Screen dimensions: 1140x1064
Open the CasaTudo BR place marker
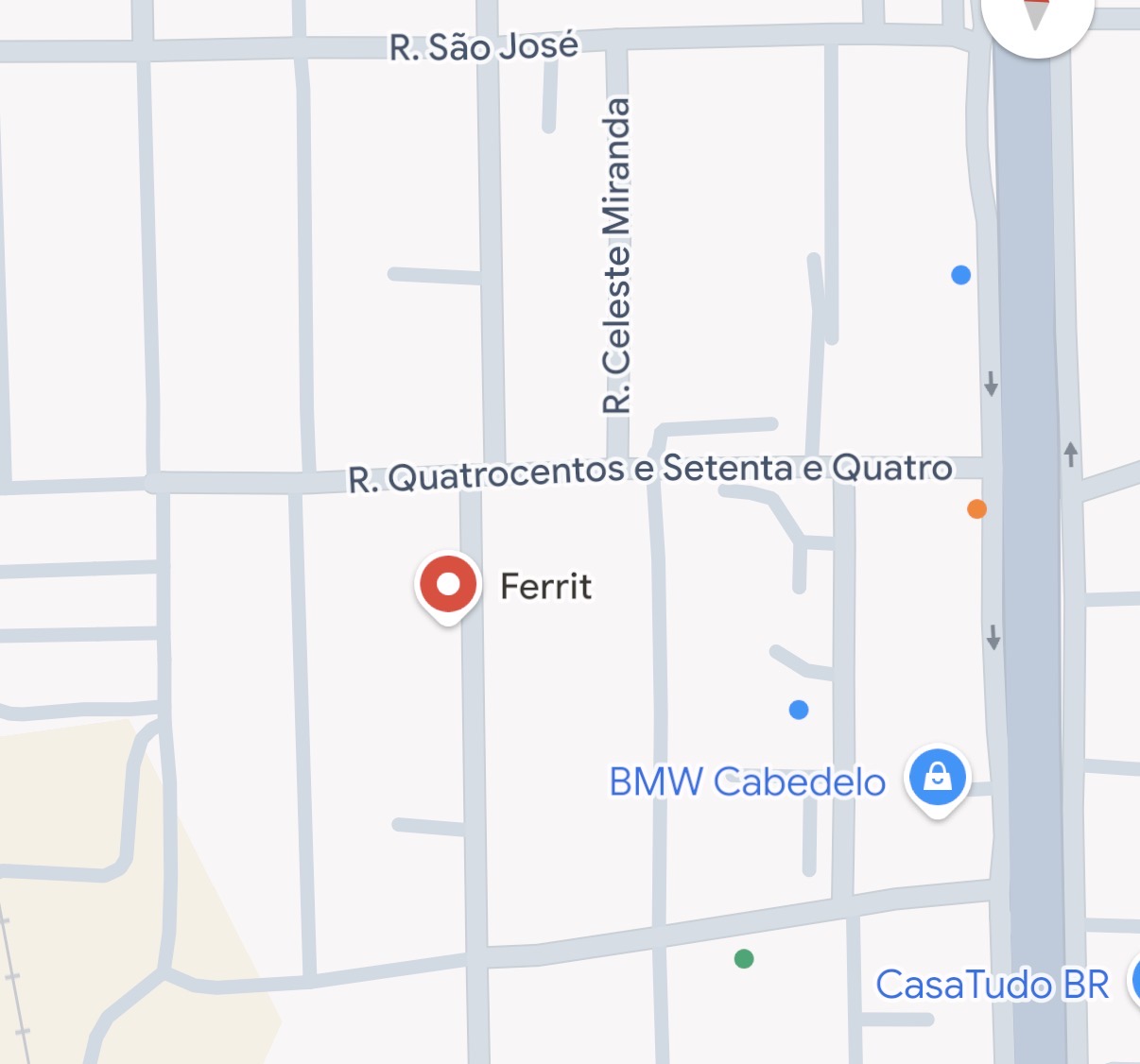(x=1134, y=983)
